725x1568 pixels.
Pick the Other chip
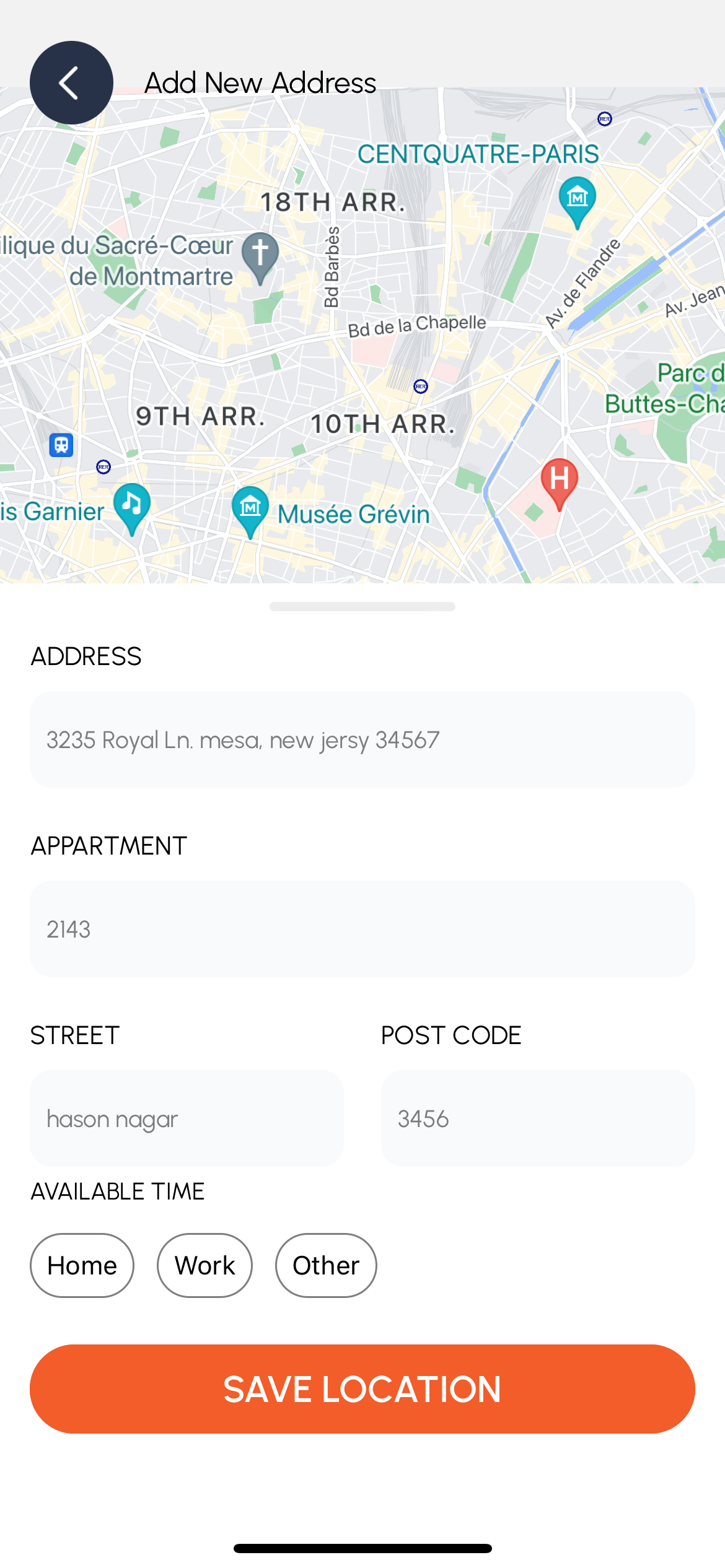(x=326, y=1265)
